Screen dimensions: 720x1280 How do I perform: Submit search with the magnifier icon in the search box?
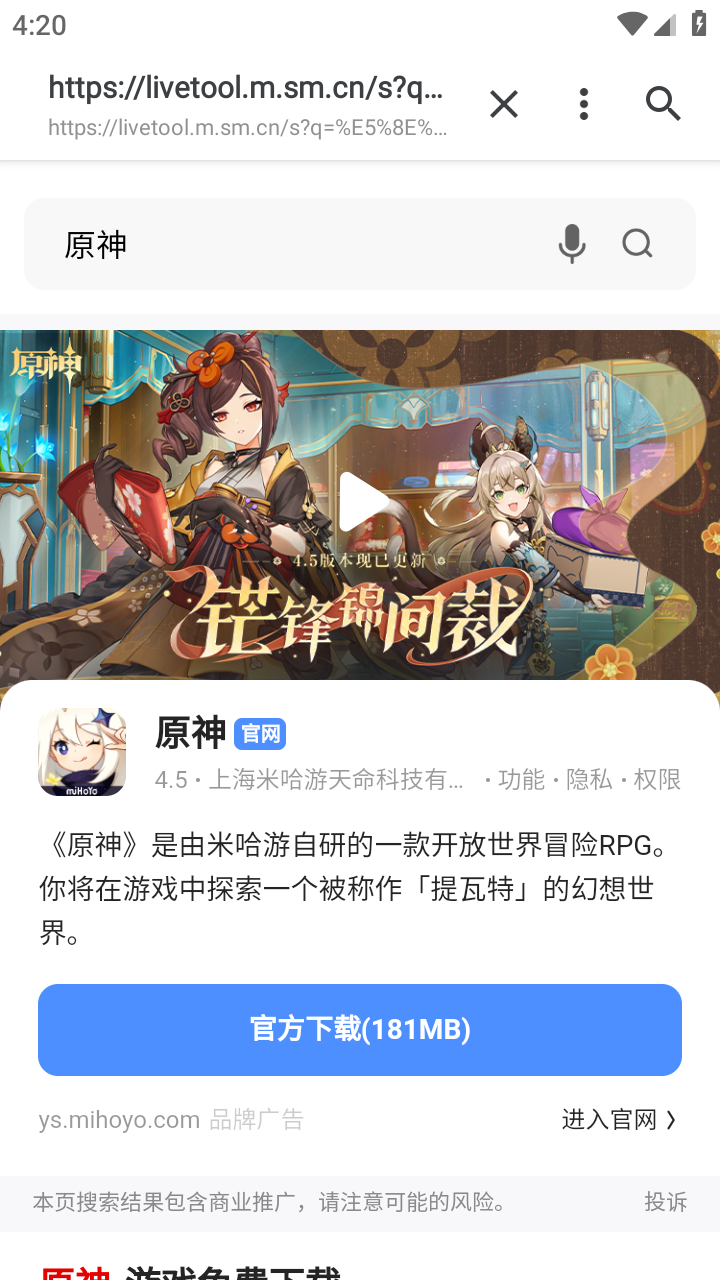(x=638, y=244)
